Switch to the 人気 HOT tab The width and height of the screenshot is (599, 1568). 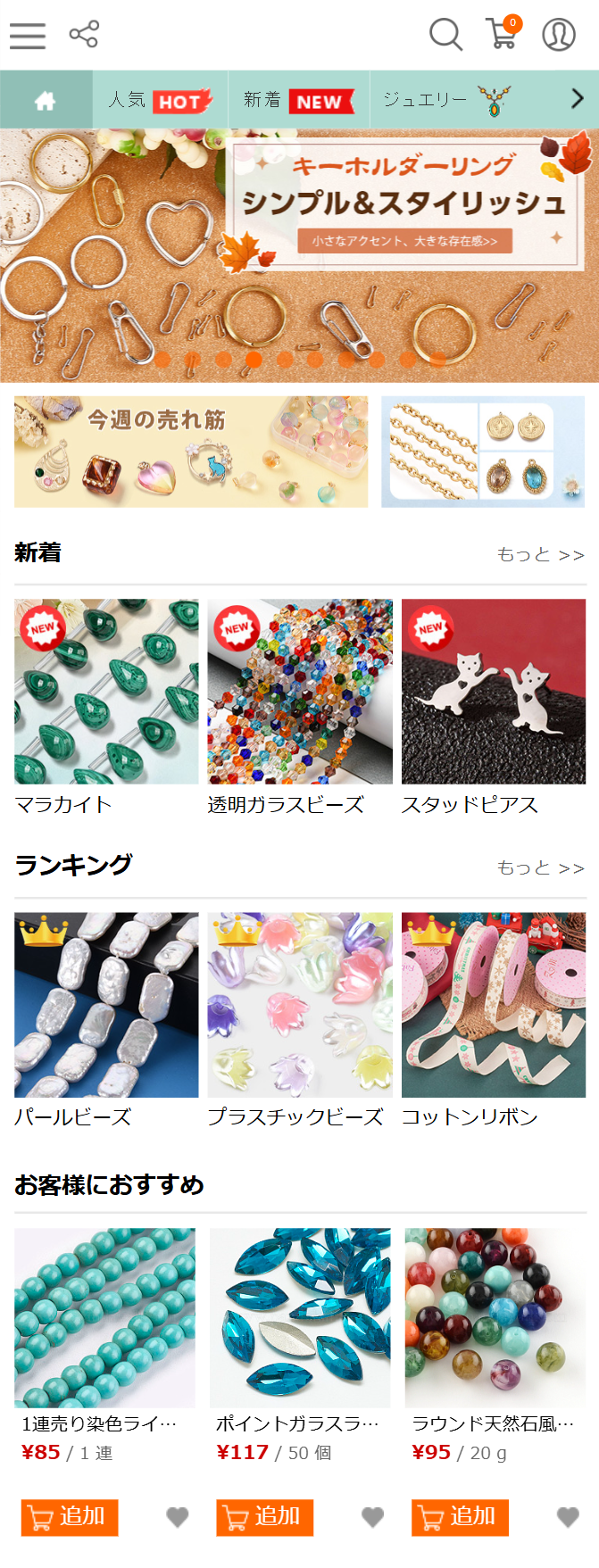coord(160,100)
